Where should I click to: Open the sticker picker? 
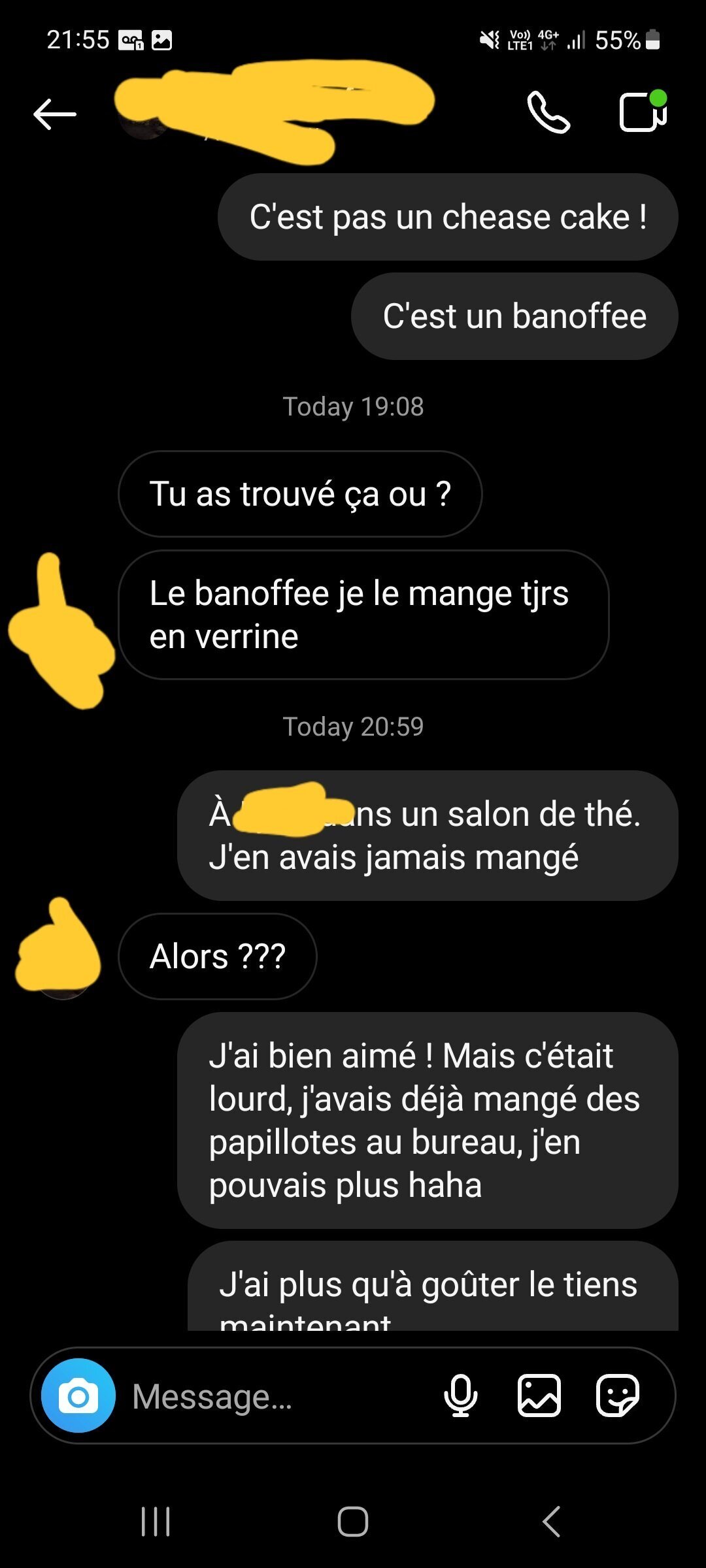[x=617, y=1396]
